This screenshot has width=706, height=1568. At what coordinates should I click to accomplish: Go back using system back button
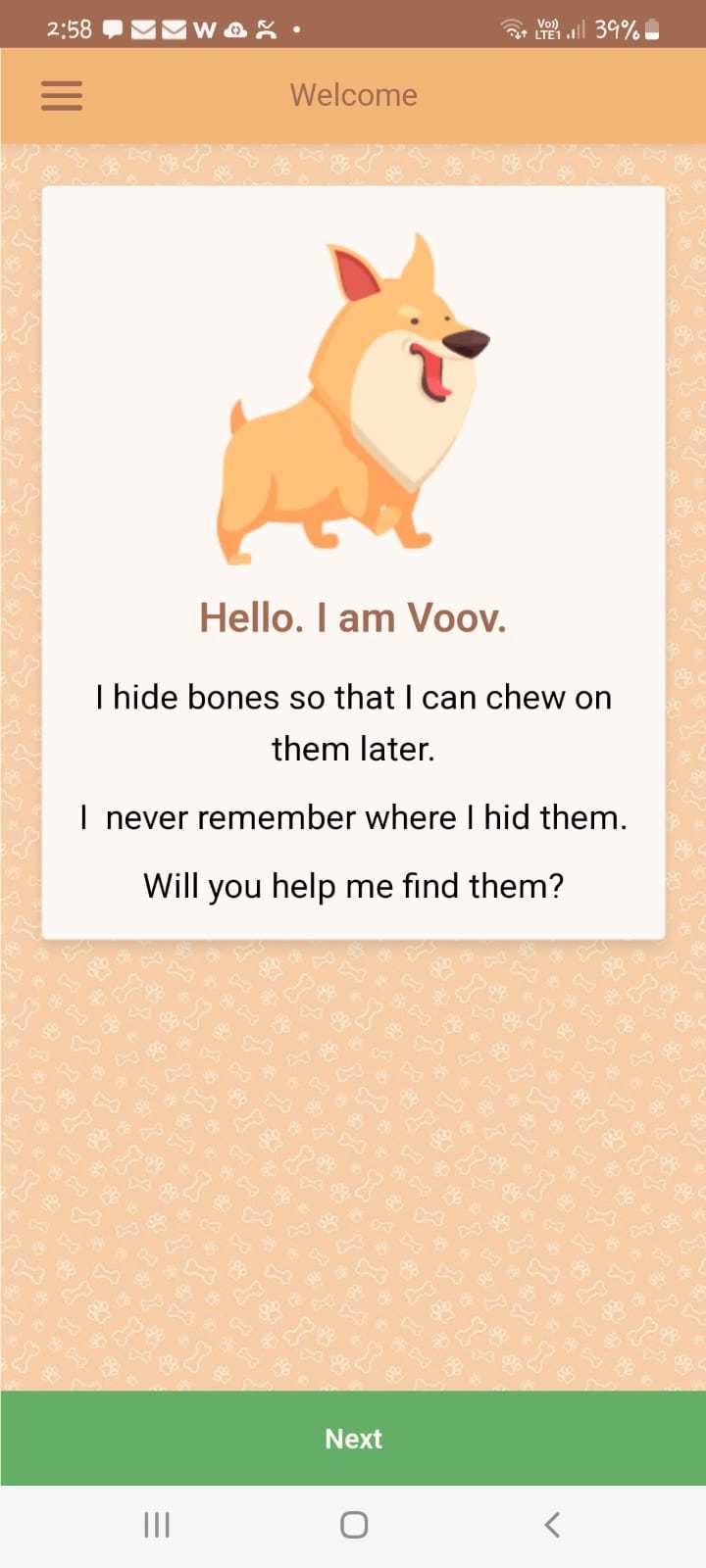click(x=552, y=1524)
